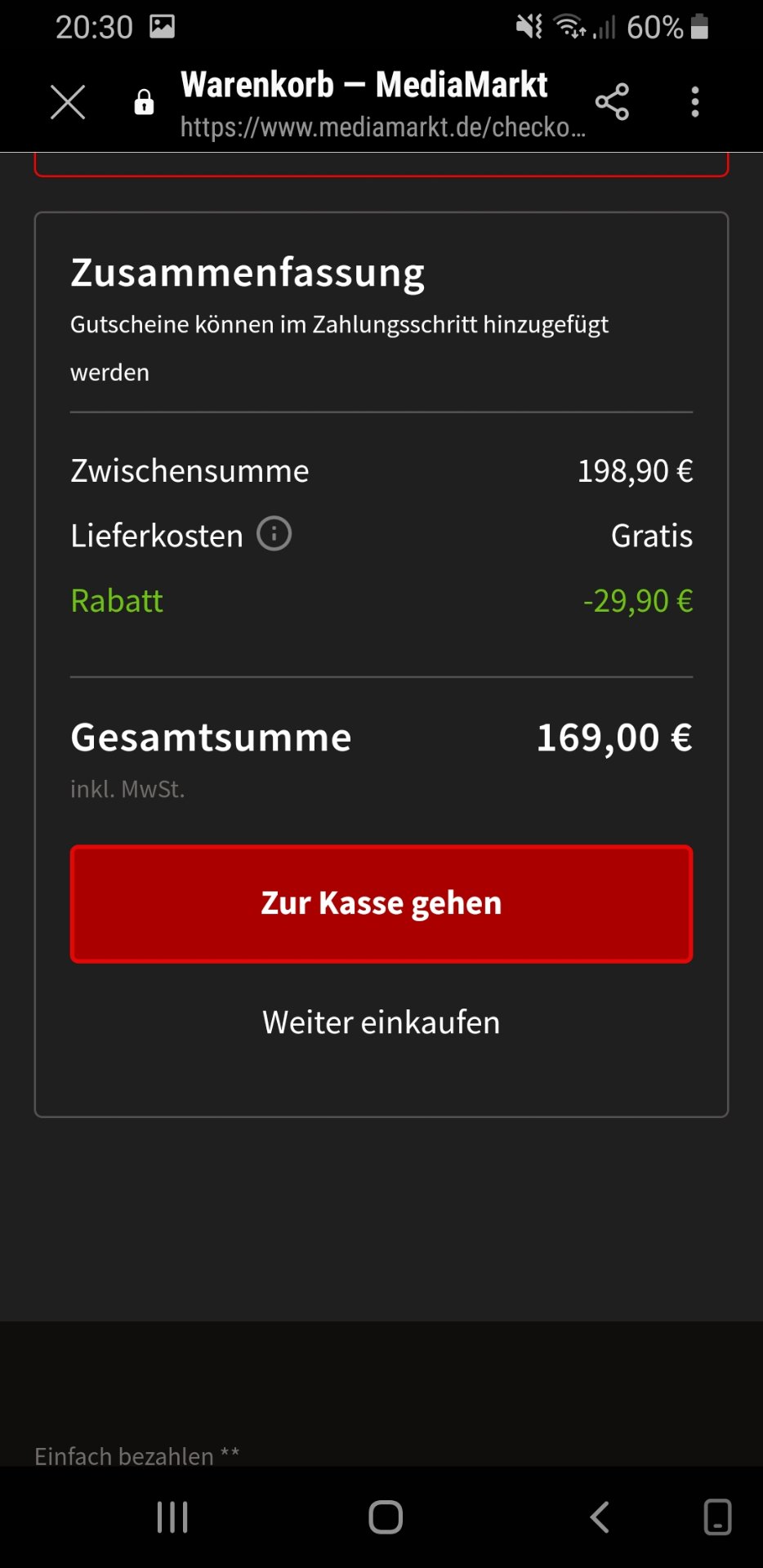Tap Zur Kasse gehen
Screen dimensions: 763x1568
point(381,904)
